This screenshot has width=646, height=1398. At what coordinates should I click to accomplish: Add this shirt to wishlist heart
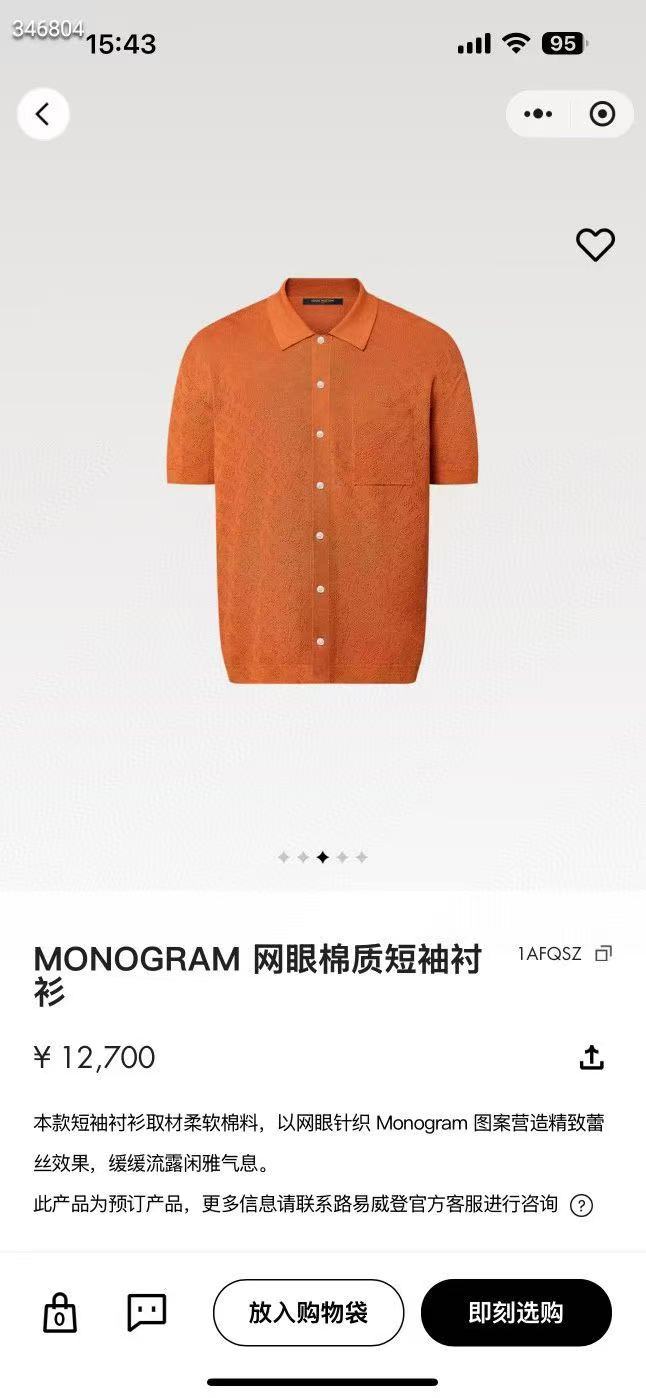pyautogui.click(x=595, y=245)
